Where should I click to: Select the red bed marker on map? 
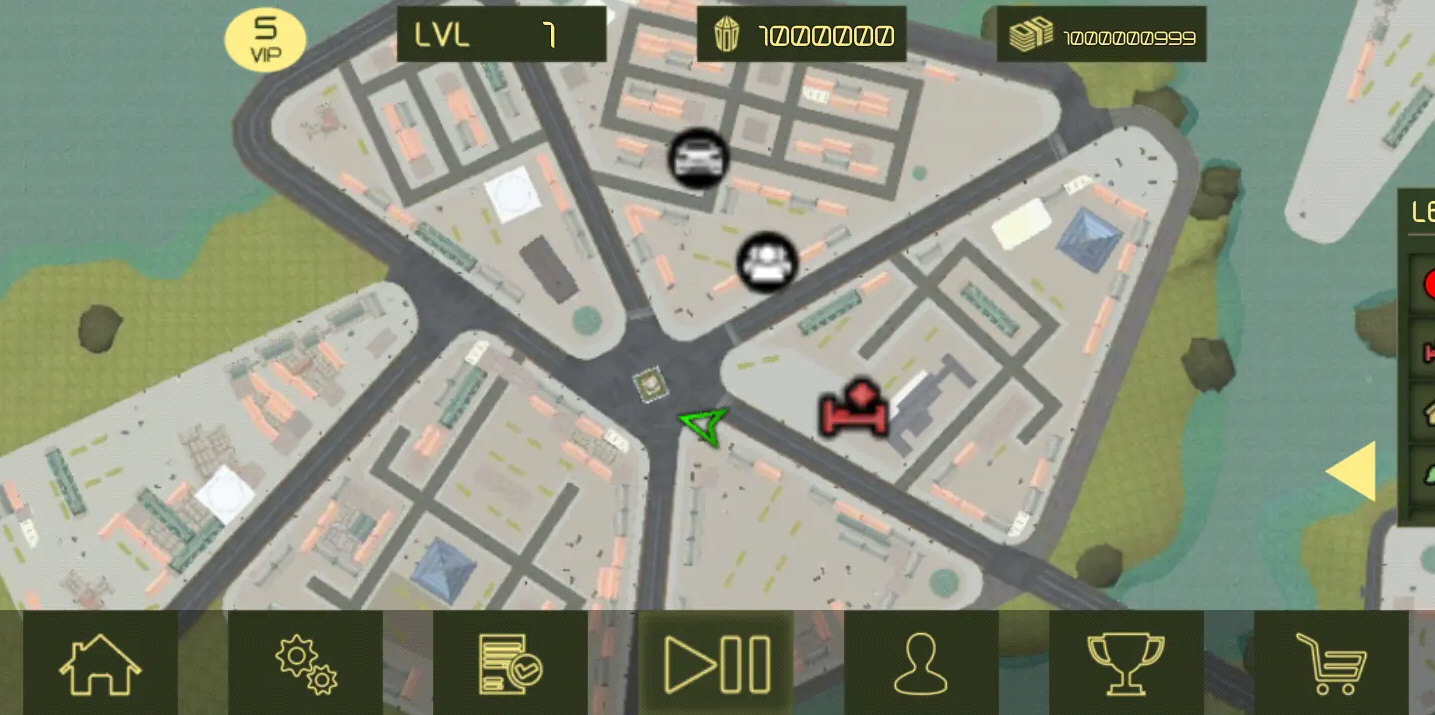tap(855, 408)
